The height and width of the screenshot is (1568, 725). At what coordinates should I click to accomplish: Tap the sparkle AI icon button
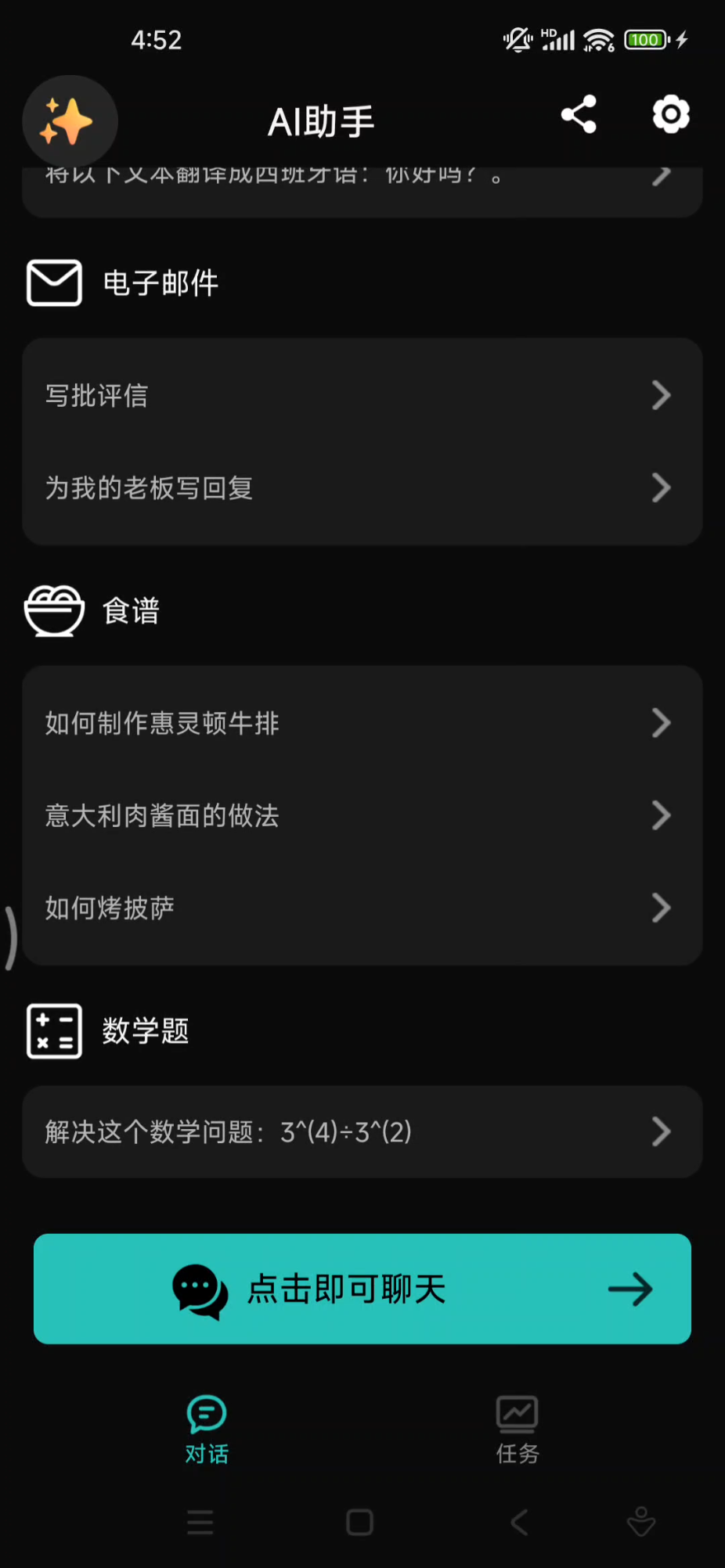pyautogui.click(x=70, y=121)
